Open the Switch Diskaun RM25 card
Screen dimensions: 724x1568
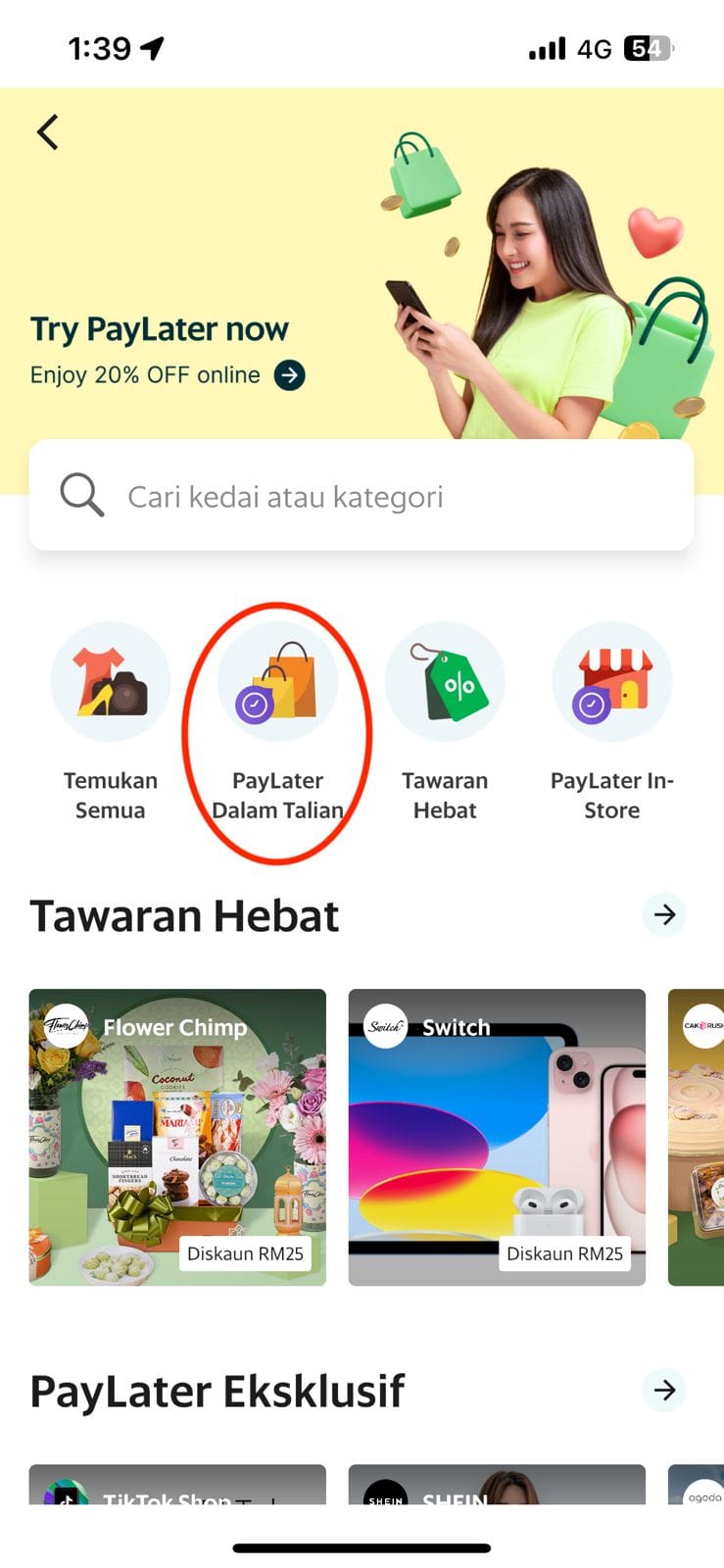(x=497, y=1137)
